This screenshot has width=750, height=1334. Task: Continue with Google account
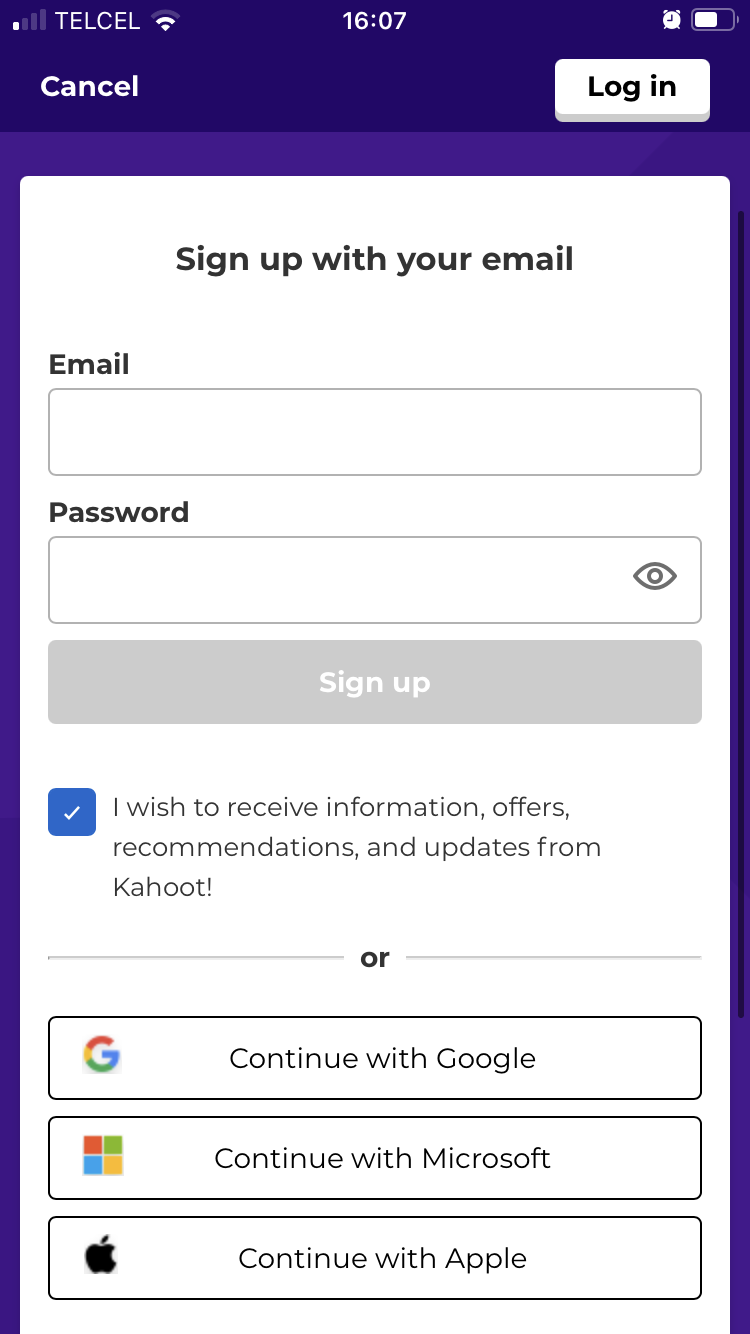pos(374,1058)
